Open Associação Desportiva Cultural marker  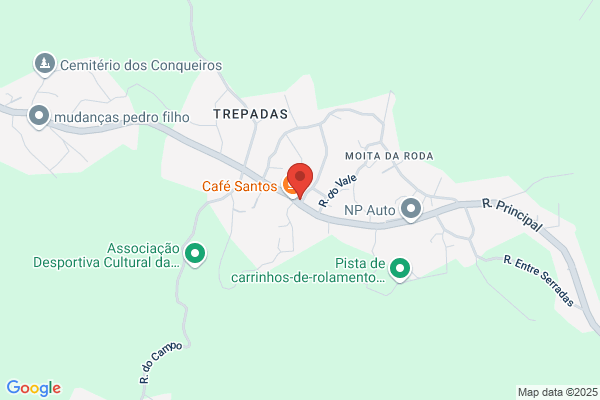pyautogui.click(x=195, y=255)
